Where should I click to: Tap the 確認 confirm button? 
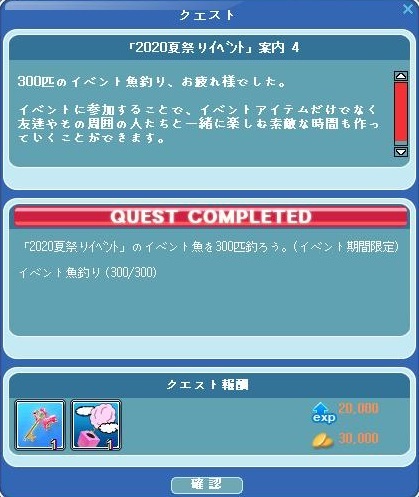[207, 485]
